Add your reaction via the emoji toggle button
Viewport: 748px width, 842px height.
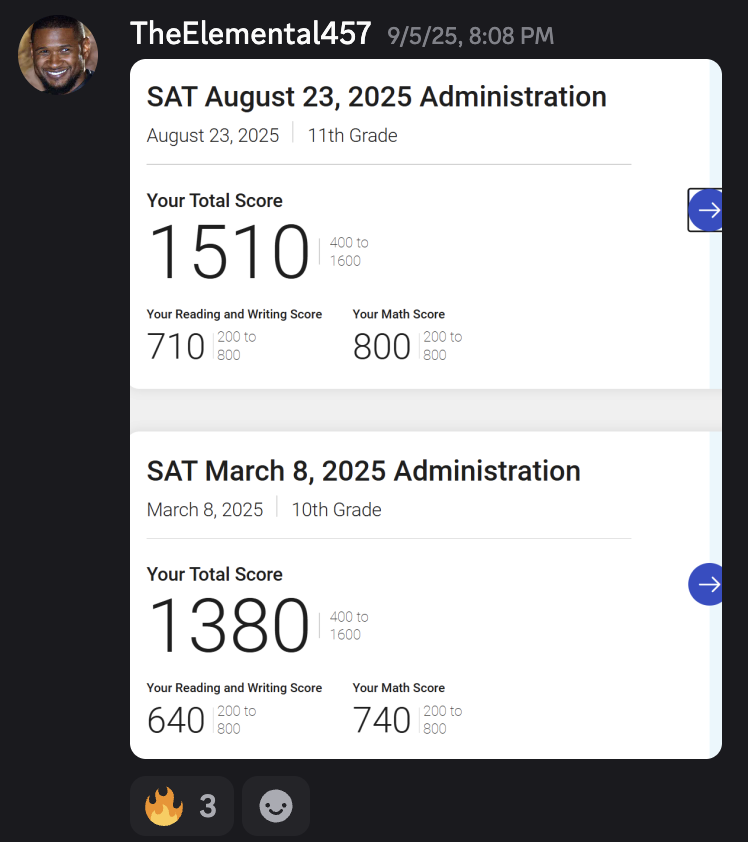tap(275, 805)
